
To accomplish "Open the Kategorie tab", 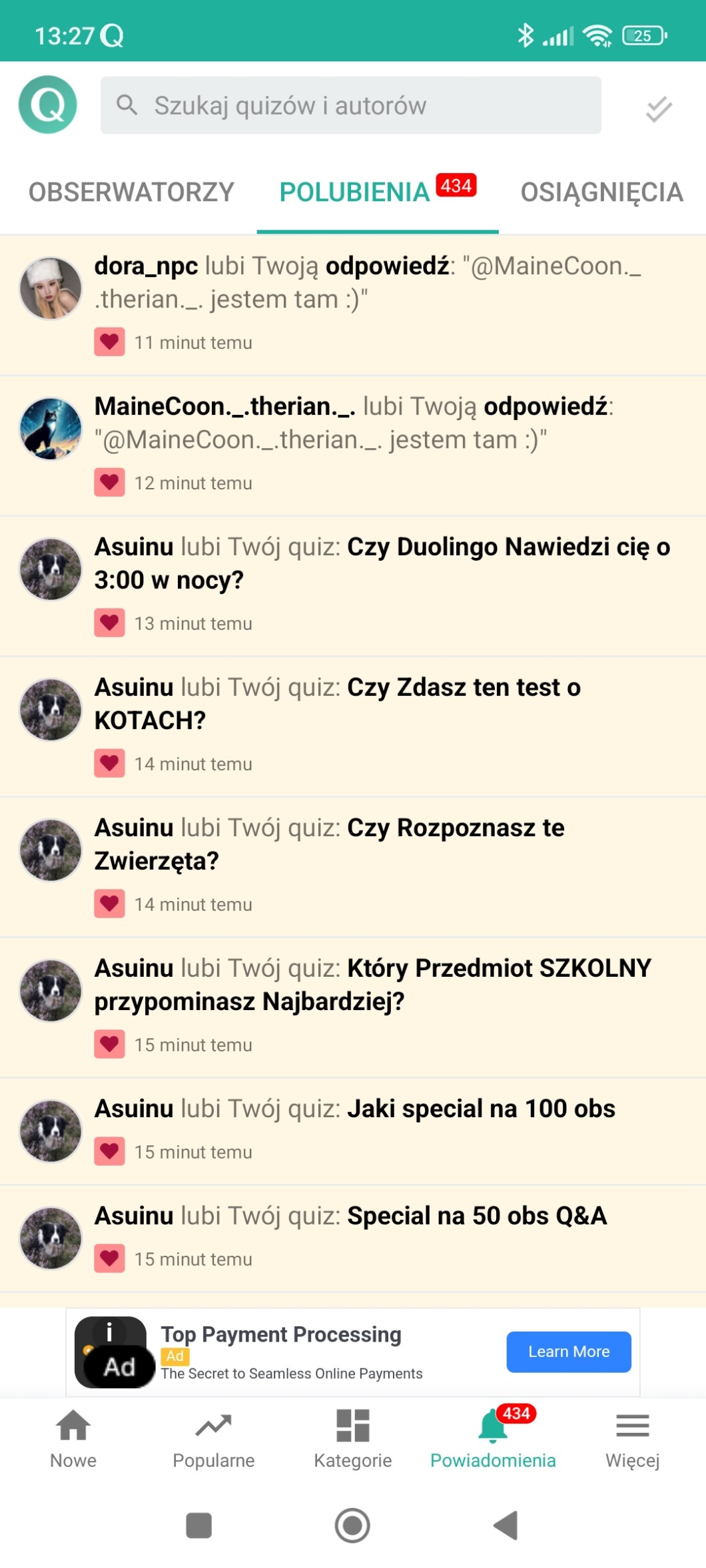I will [x=353, y=1439].
